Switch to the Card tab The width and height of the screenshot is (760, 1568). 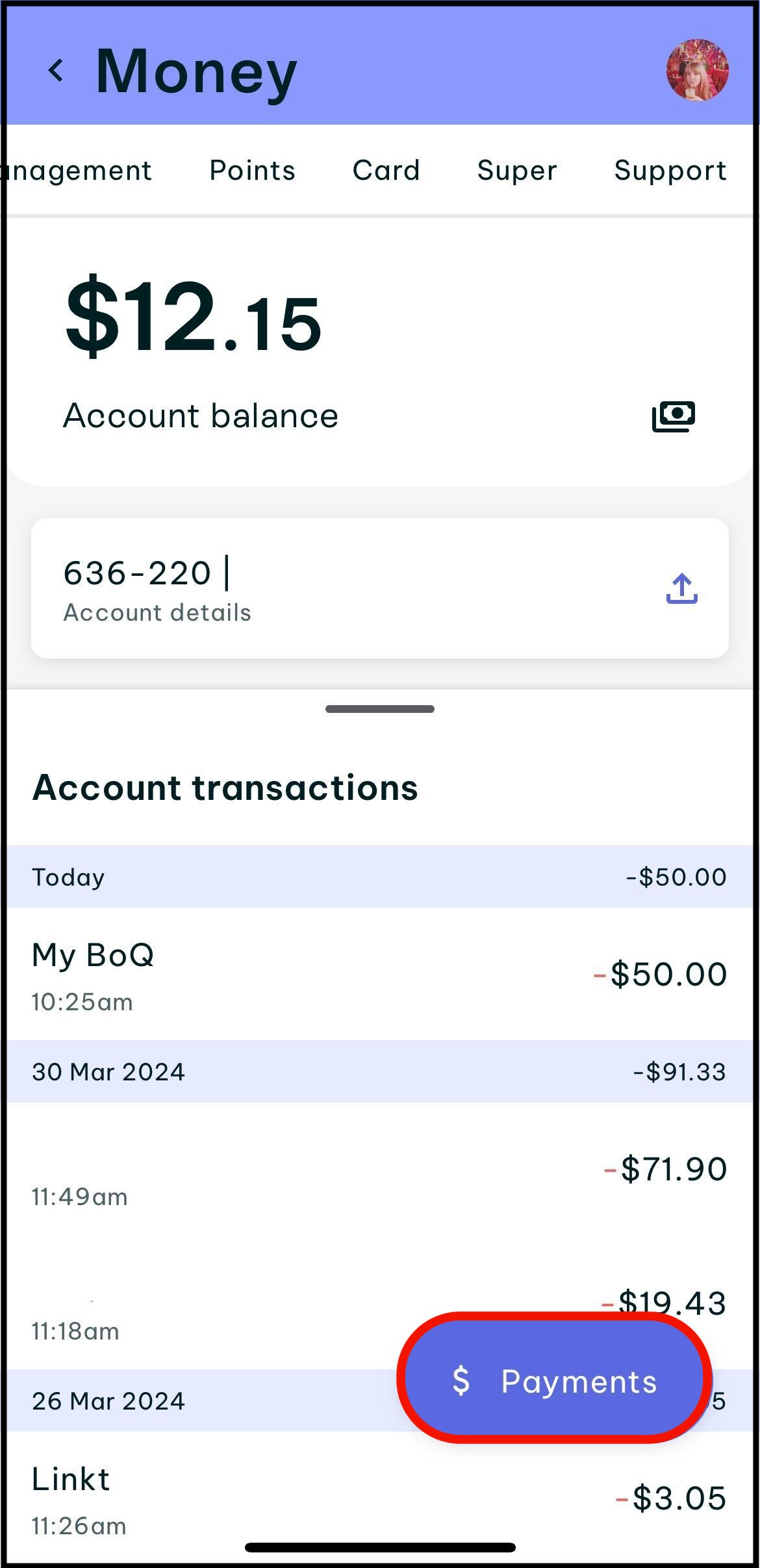[386, 171]
